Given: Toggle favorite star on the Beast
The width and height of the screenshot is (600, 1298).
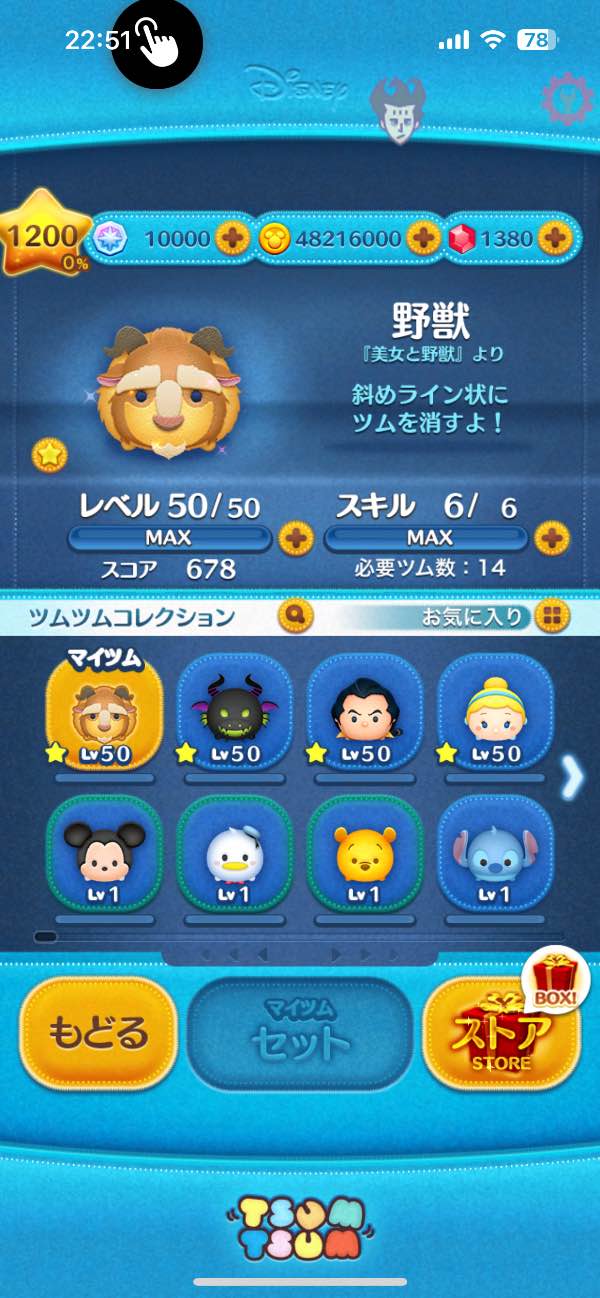Looking at the screenshot, I should tap(48, 455).
